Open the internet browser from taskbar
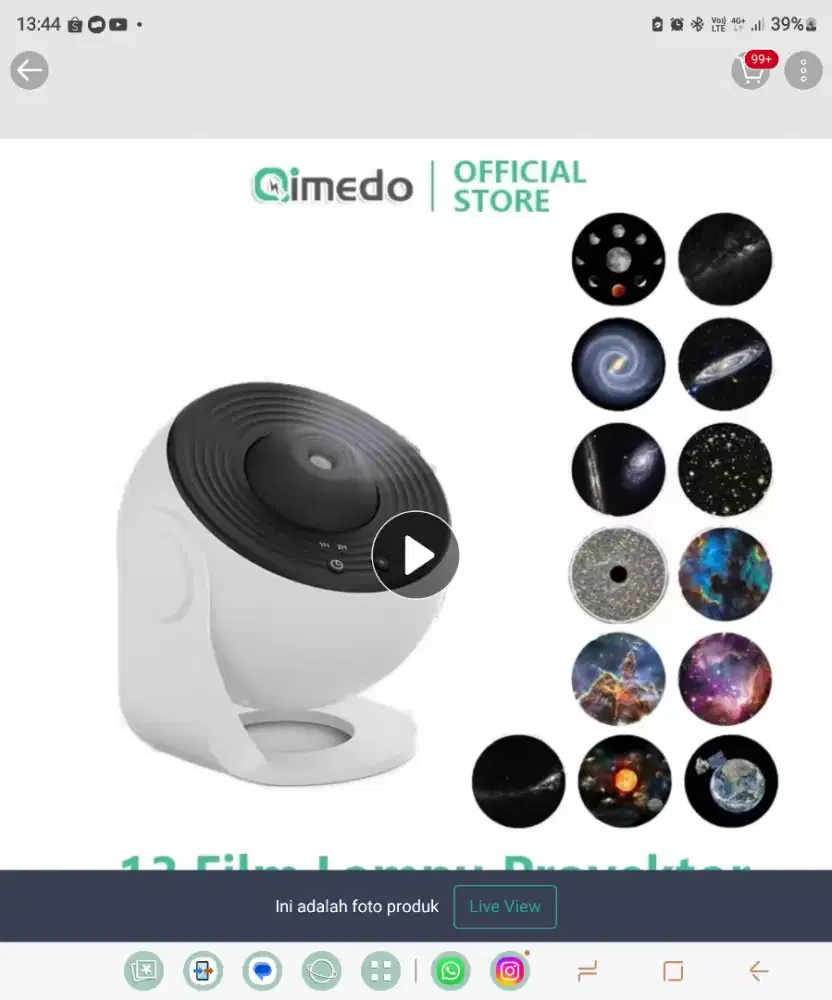Screen dimensions: 832x1000 (322, 971)
